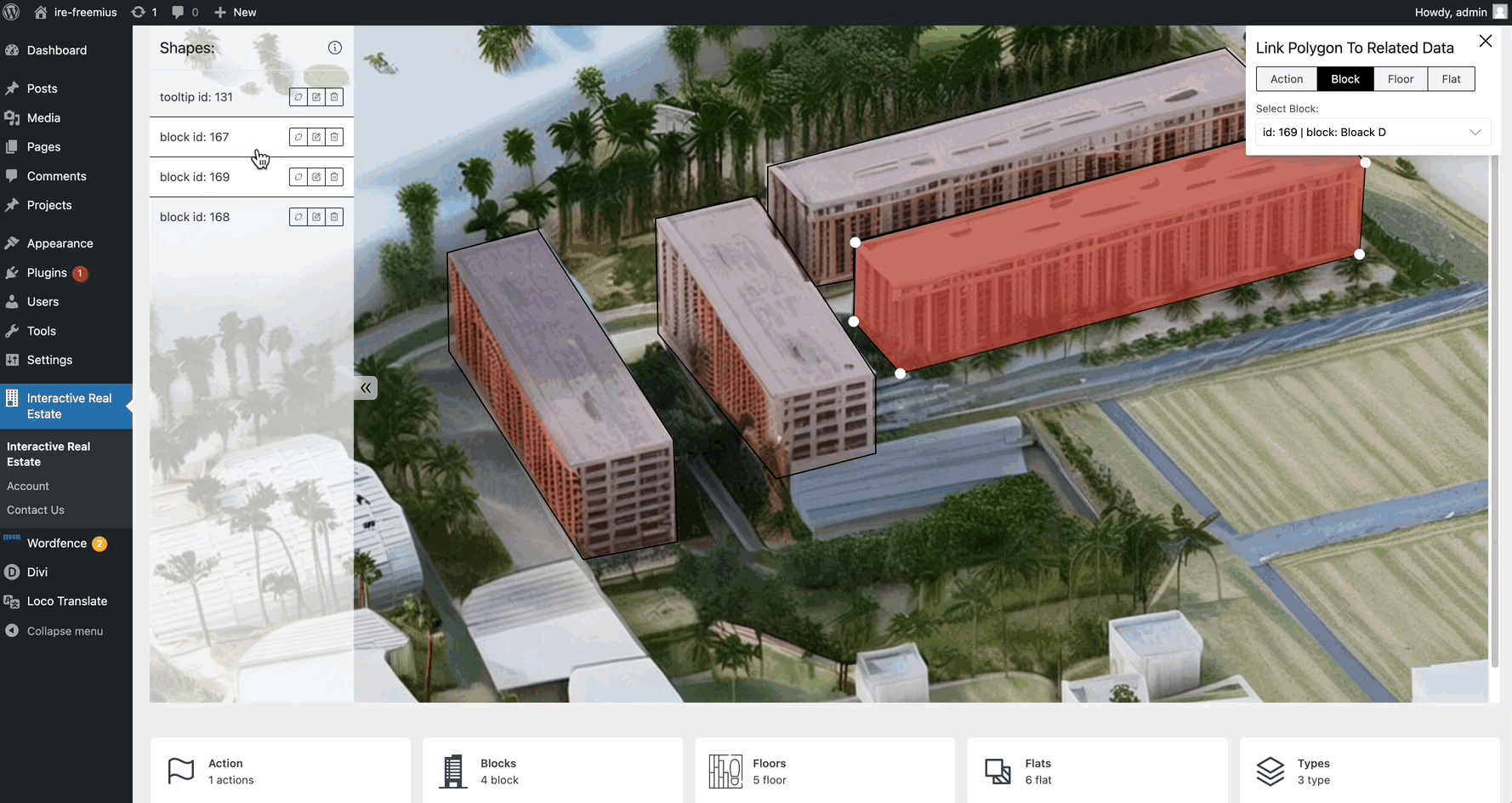Image resolution: width=1512 pixels, height=803 pixels.
Task: Edit the block id: 169 shape
Action: coord(316,177)
